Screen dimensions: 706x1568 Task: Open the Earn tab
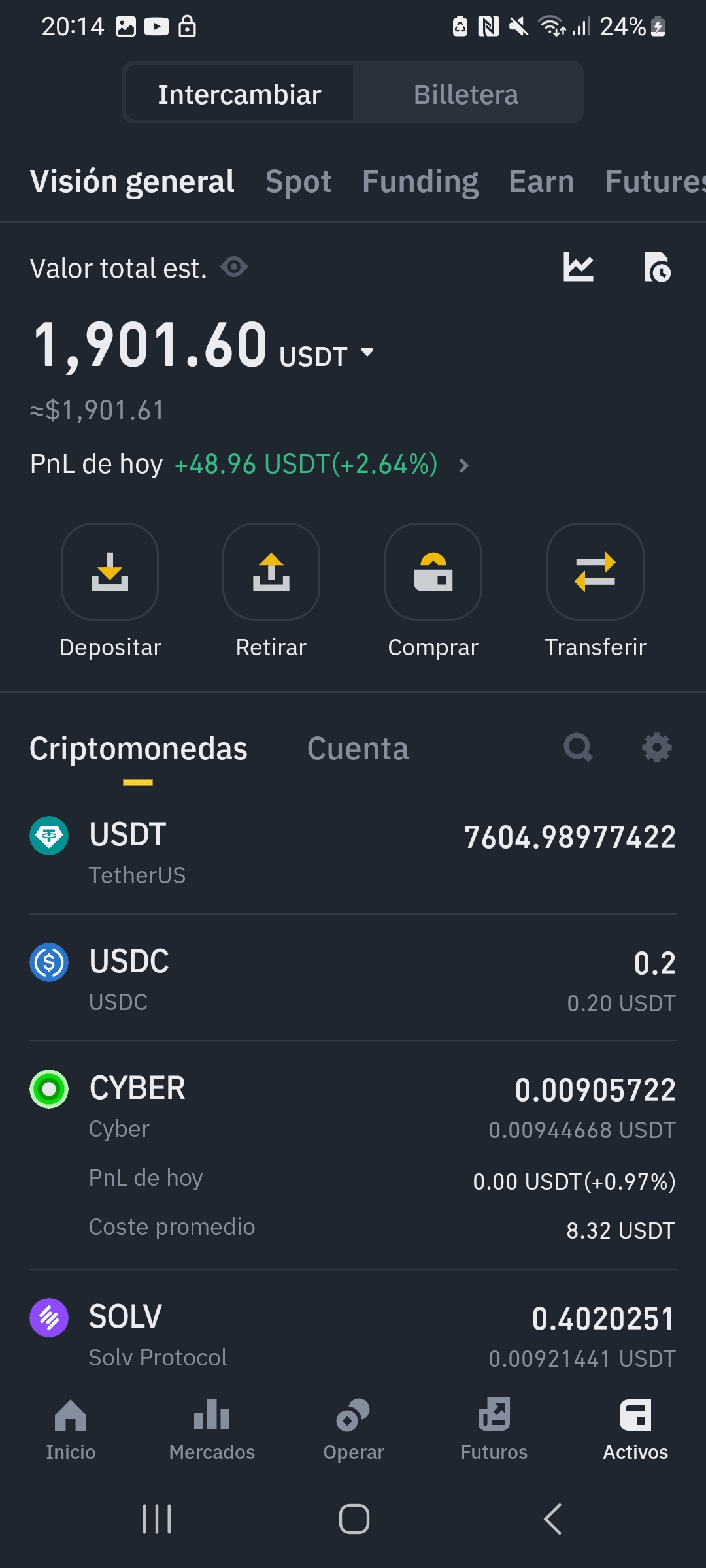point(541,182)
